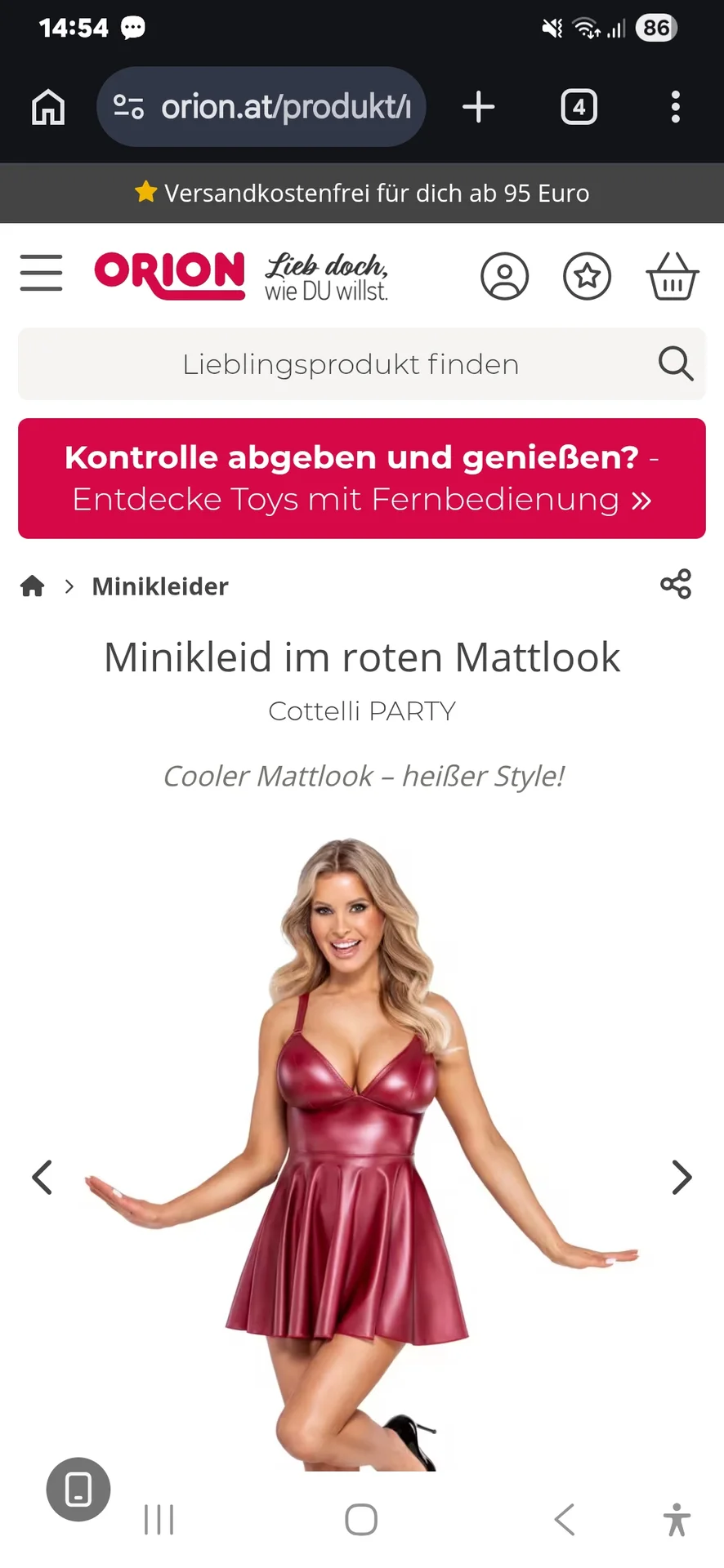Open the browser home page

[x=48, y=107]
